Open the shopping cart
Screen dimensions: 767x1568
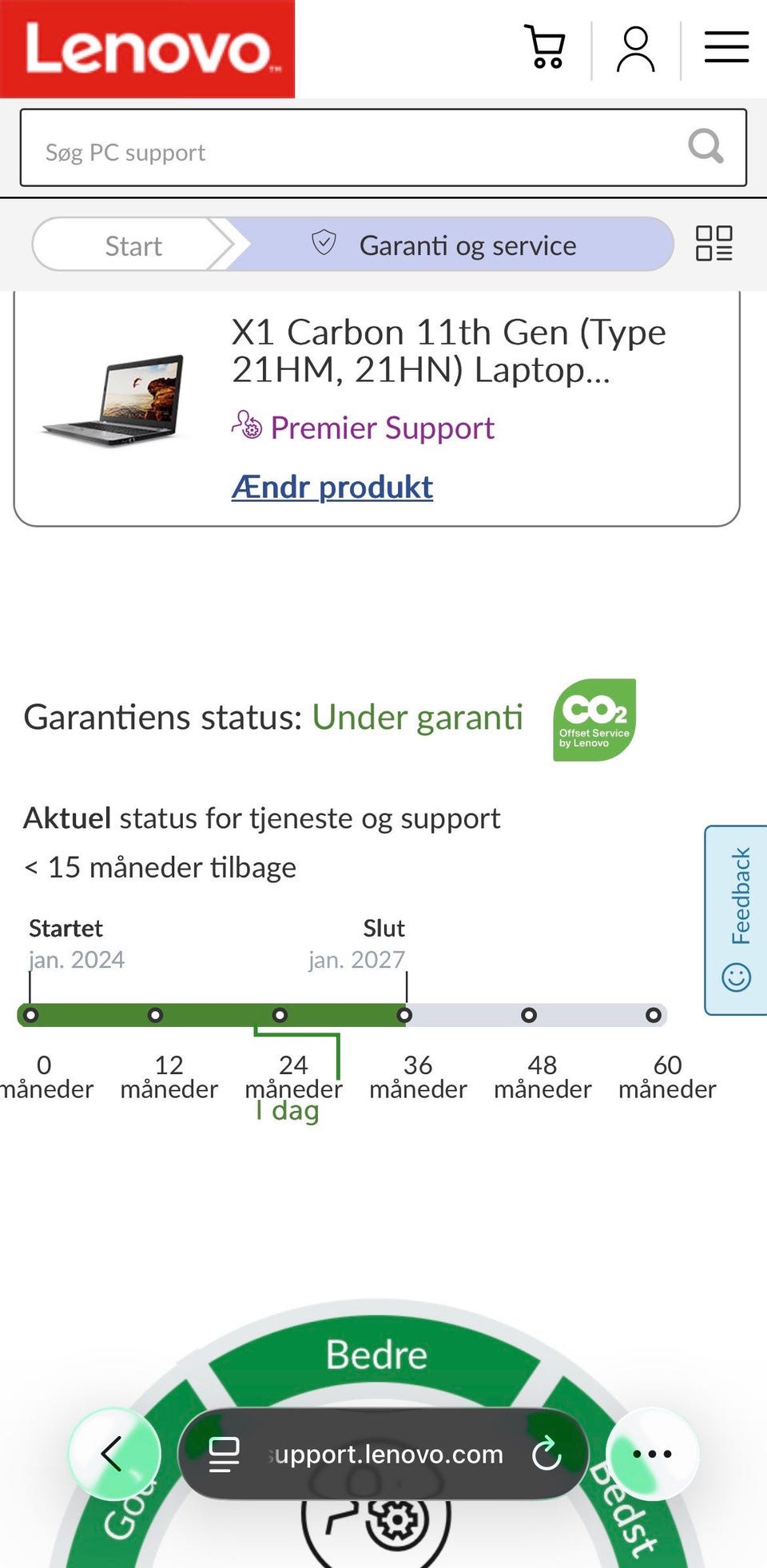pos(544,48)
